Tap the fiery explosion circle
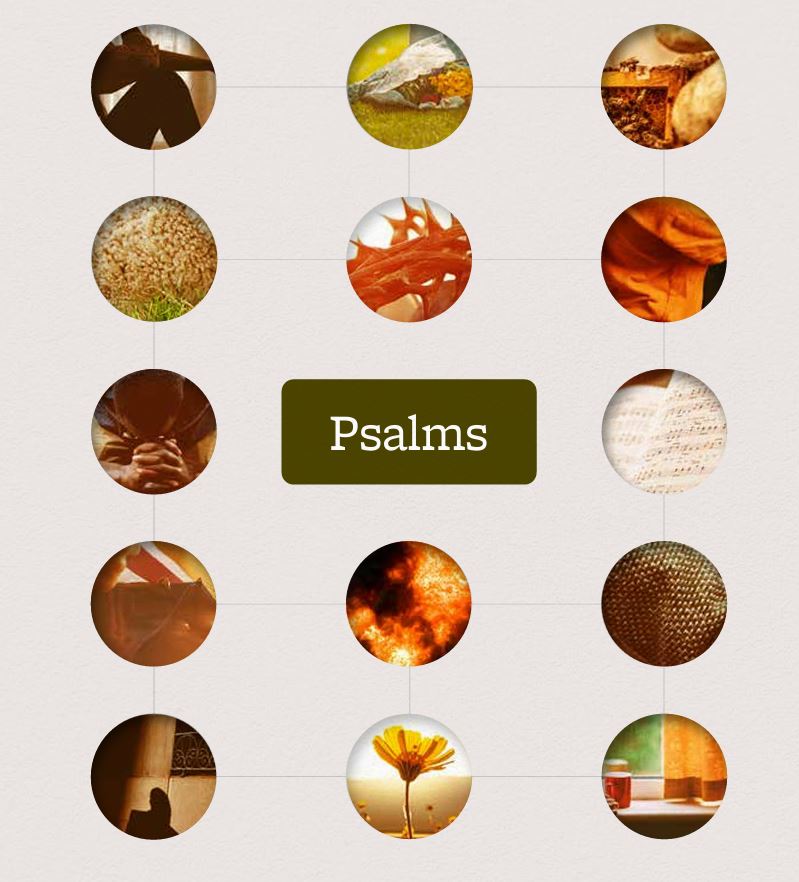The width and height of the screenshot is (799, 882). point(408,604)
